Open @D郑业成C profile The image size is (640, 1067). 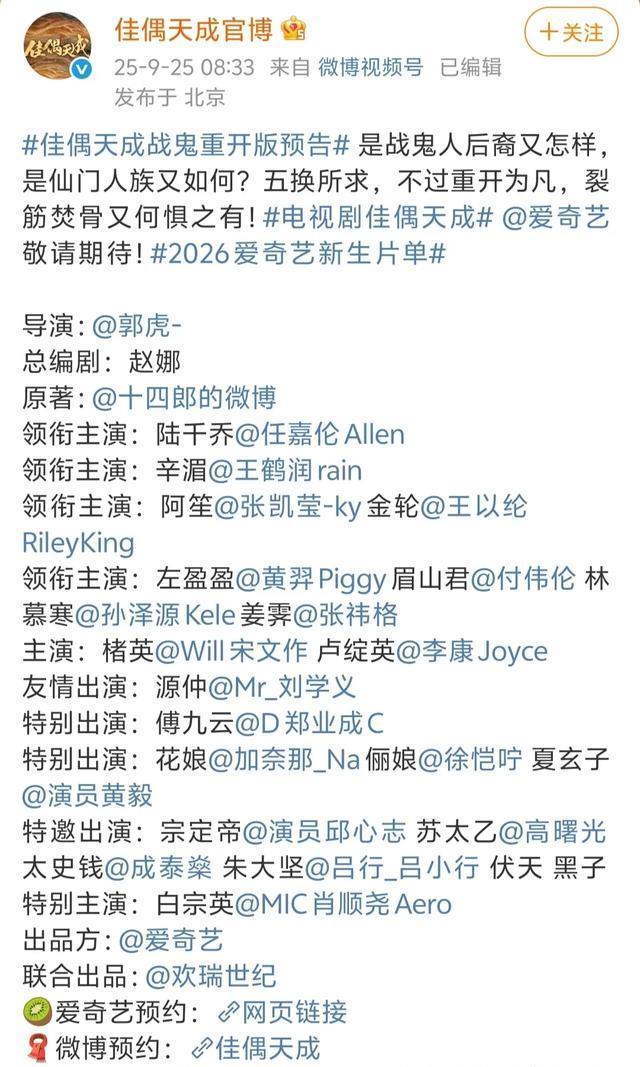coord(309,723)
